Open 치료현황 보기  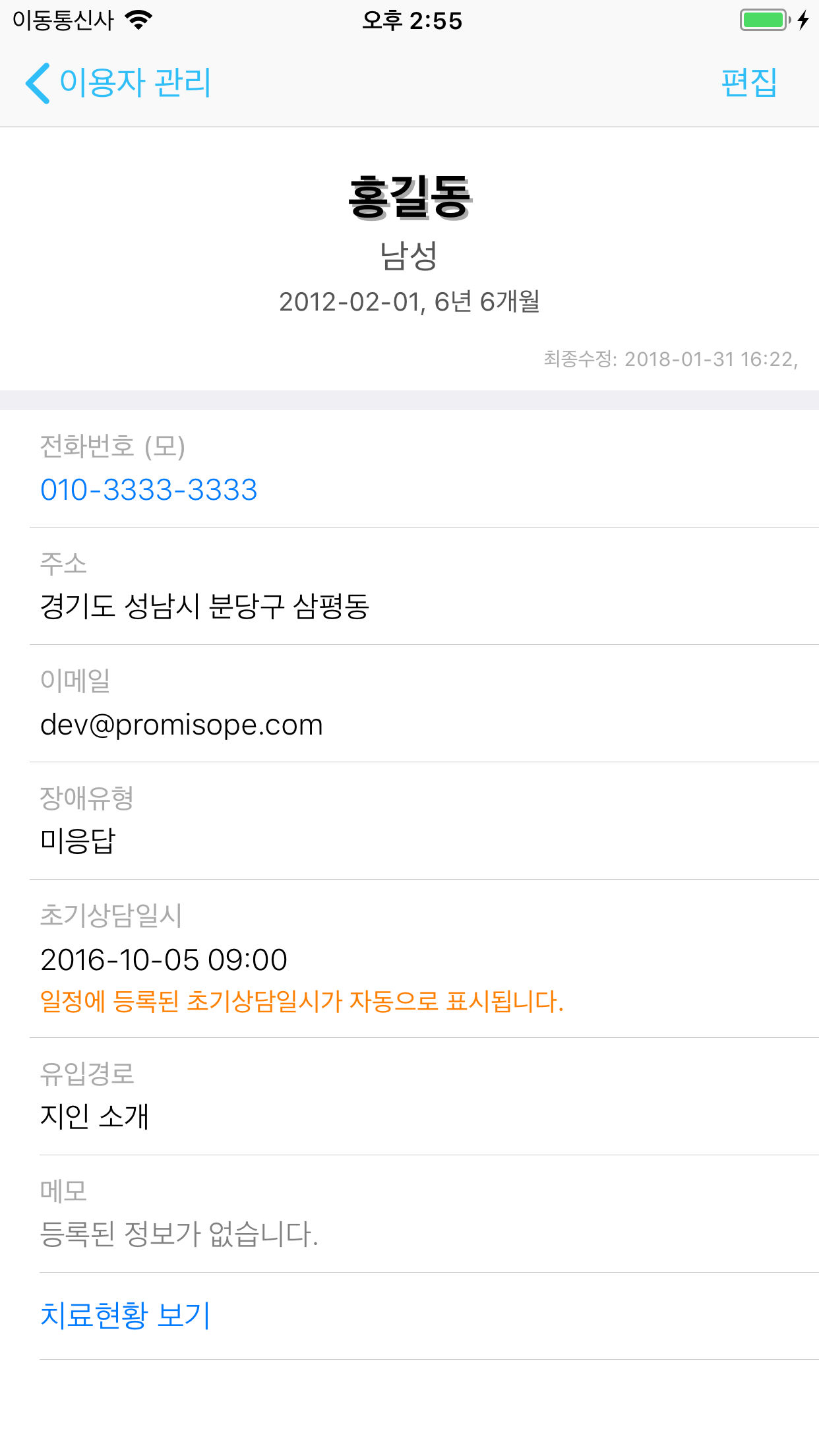coord(125,1315)
